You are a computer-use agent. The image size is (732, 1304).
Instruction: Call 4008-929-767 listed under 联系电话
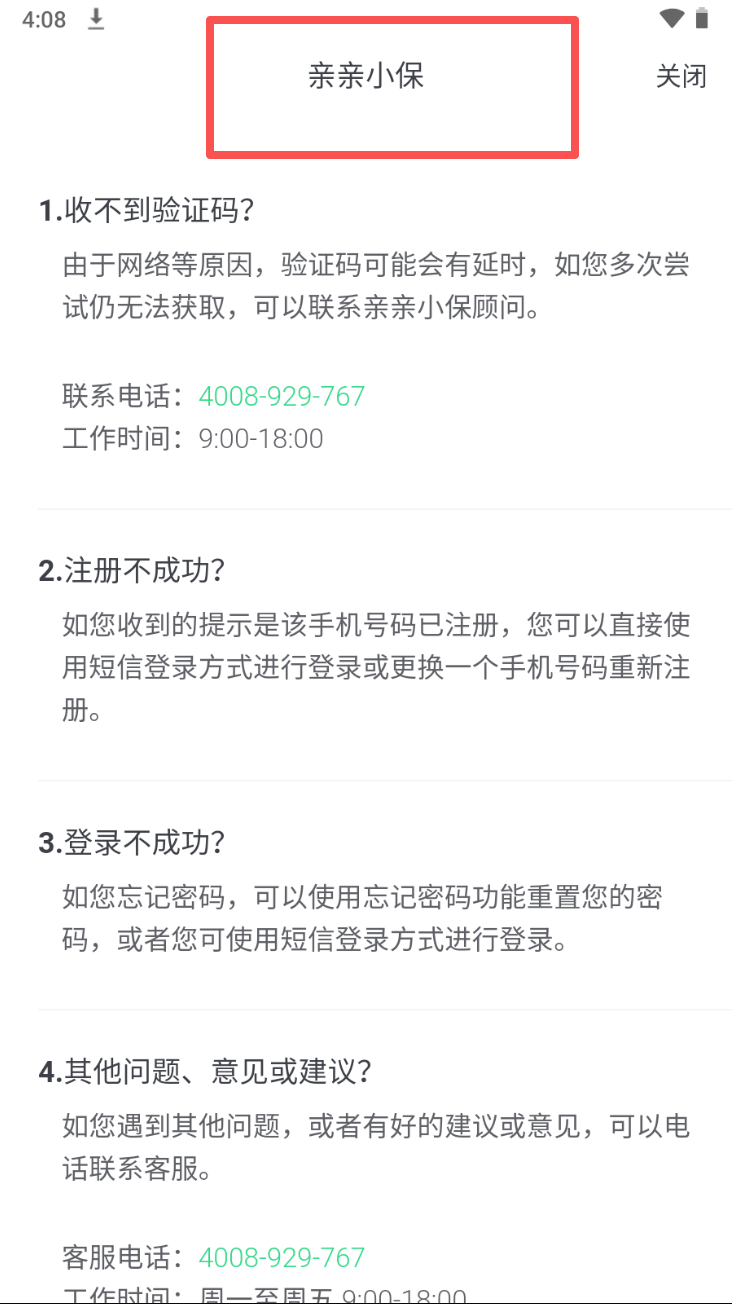pos(281,396)
